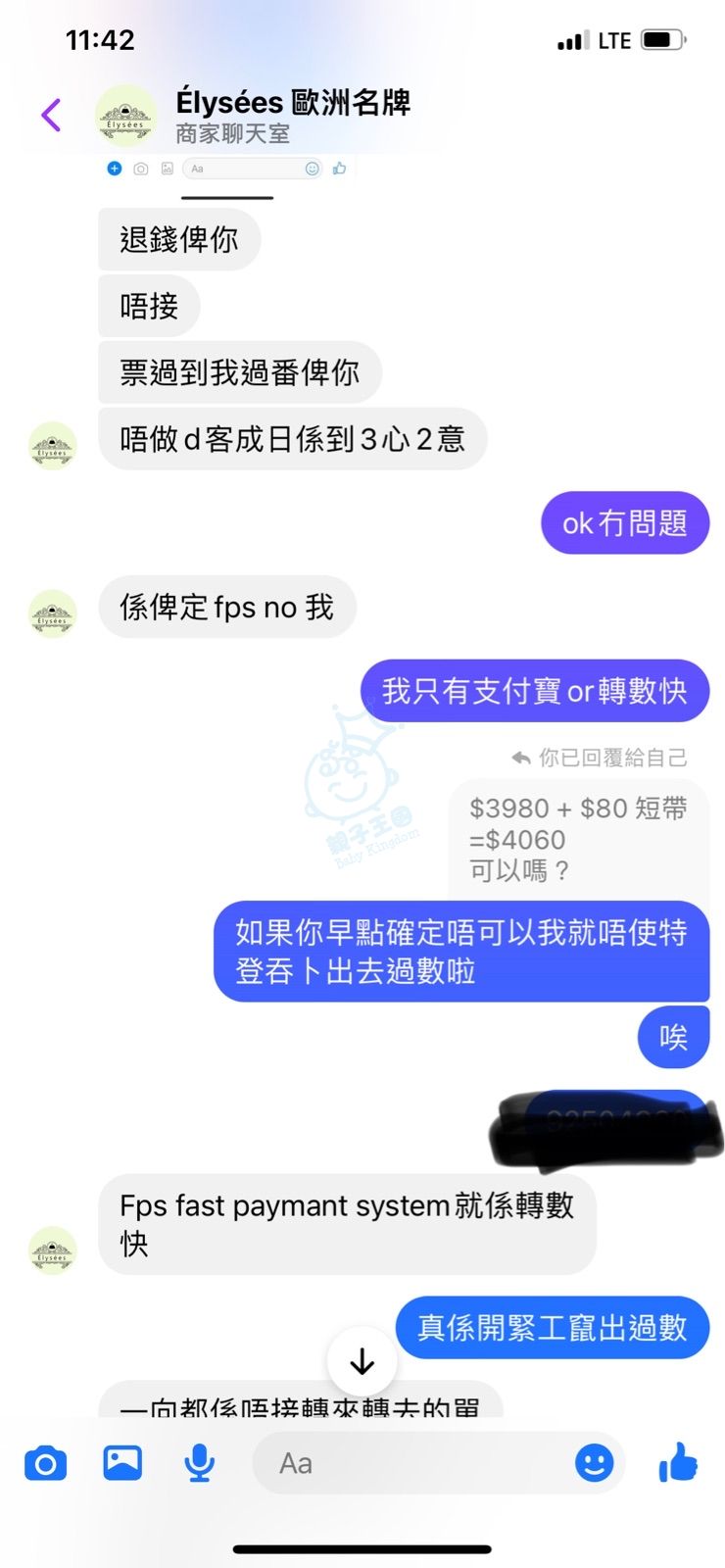
Task: Go back to the chat list
Action: click(51, 116)
